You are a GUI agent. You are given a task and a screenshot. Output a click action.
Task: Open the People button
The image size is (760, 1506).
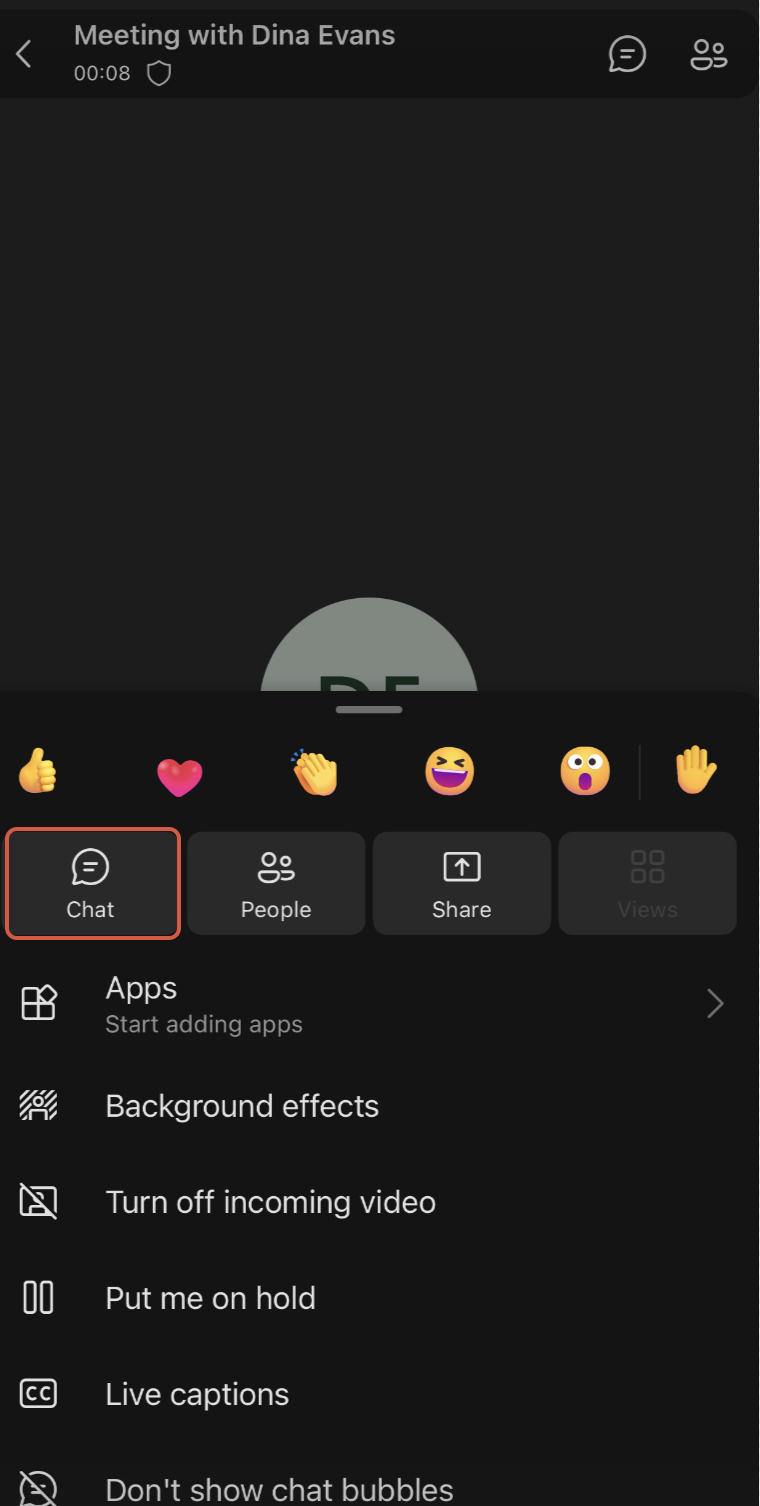tap(276, 883)
